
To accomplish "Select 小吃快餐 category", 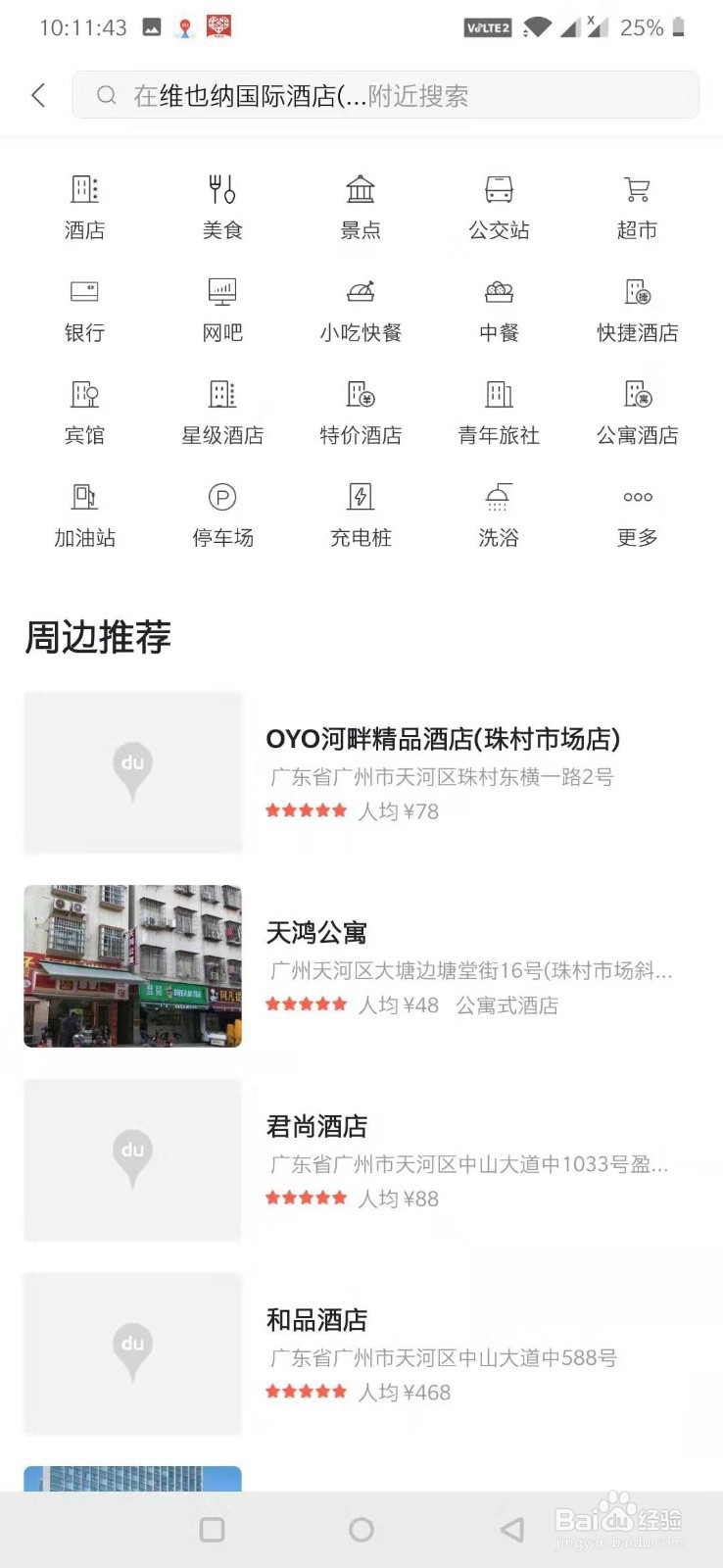I will click(x=361, y=310).
